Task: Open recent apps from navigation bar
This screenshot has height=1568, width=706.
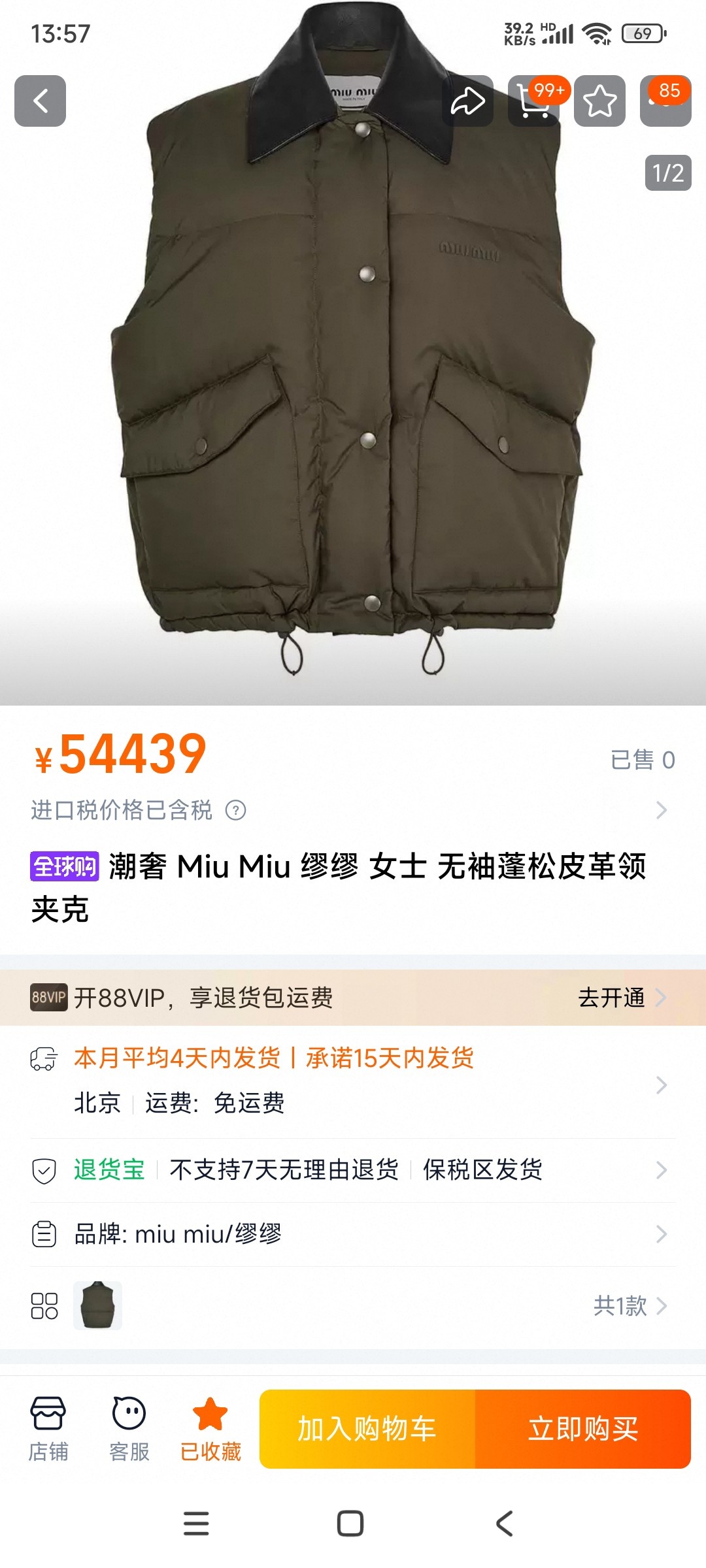Action: pos(196,1524)
